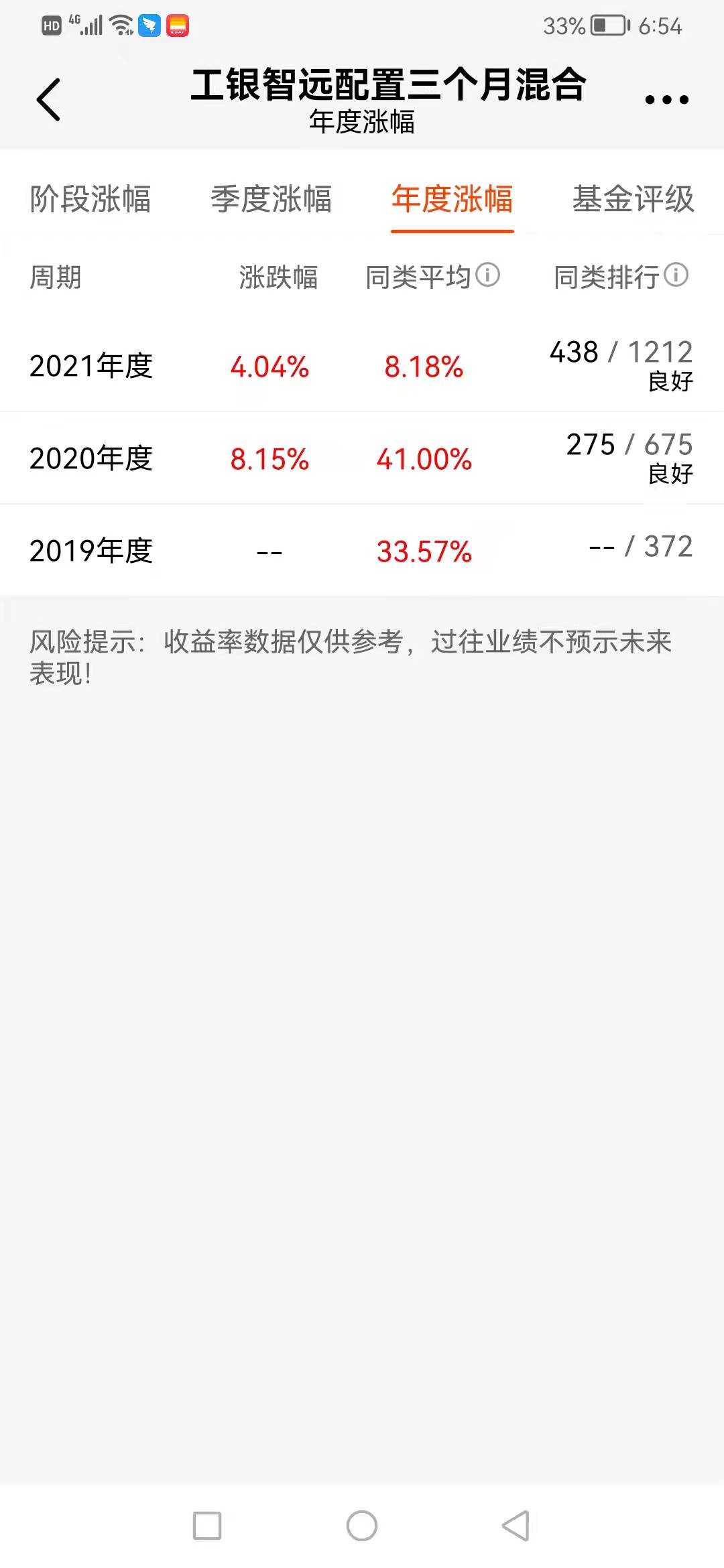Open recent apps with the square button
This screenshot has width=724, height=1568.
(x=207, y=1526)
